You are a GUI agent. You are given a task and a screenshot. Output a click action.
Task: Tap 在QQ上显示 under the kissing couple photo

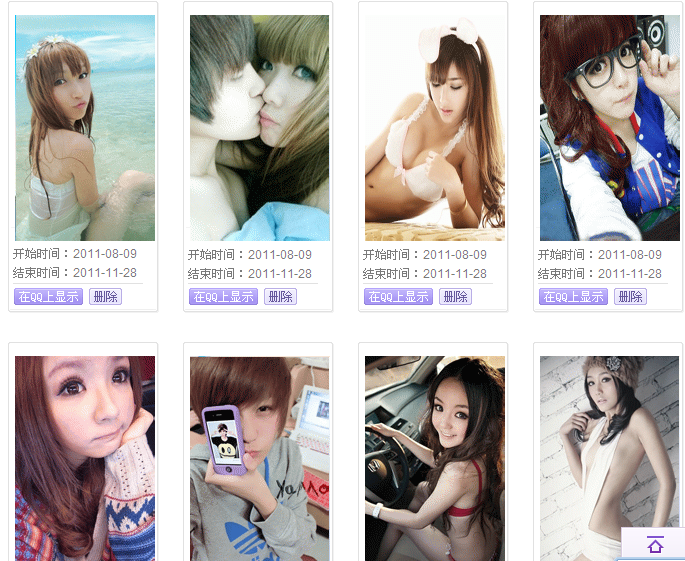223,297
